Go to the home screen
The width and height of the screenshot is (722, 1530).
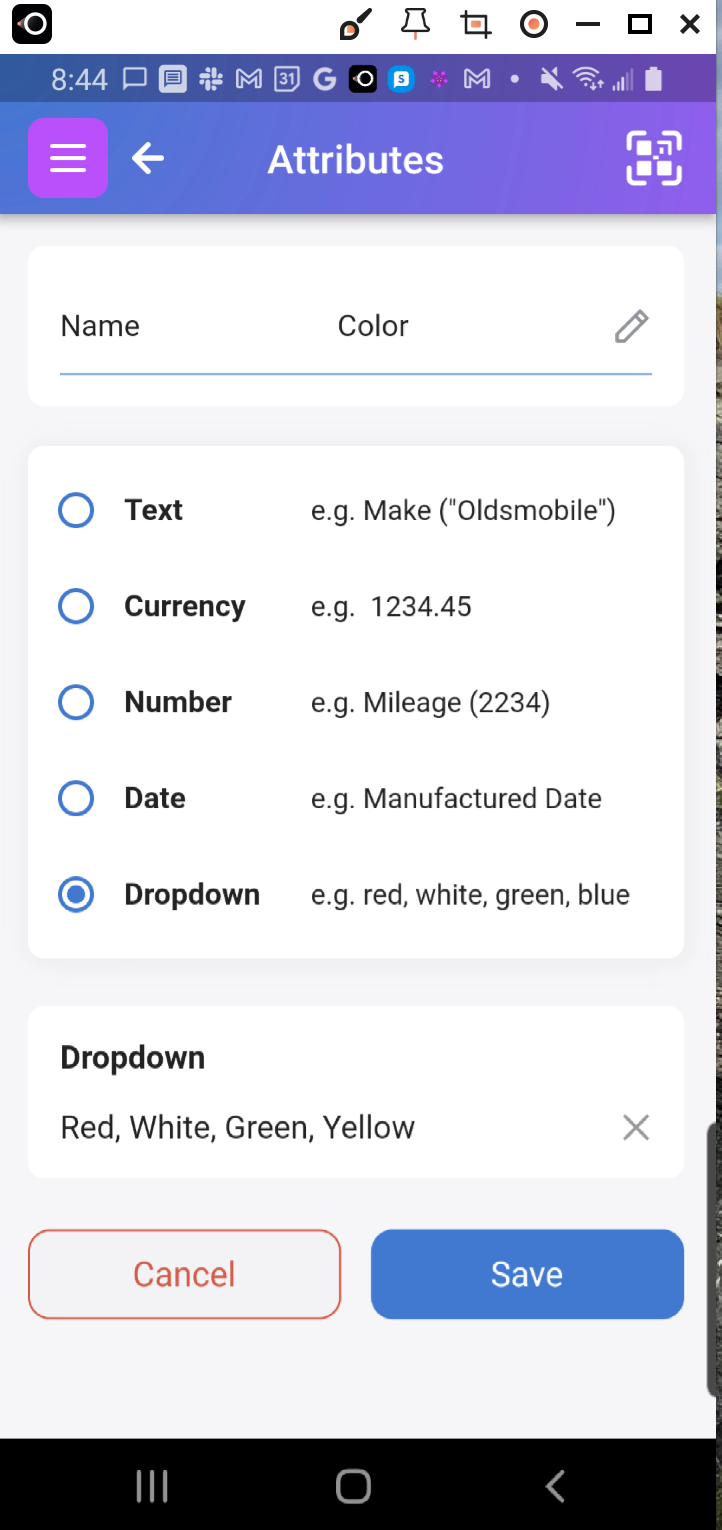pos(354,1487)
